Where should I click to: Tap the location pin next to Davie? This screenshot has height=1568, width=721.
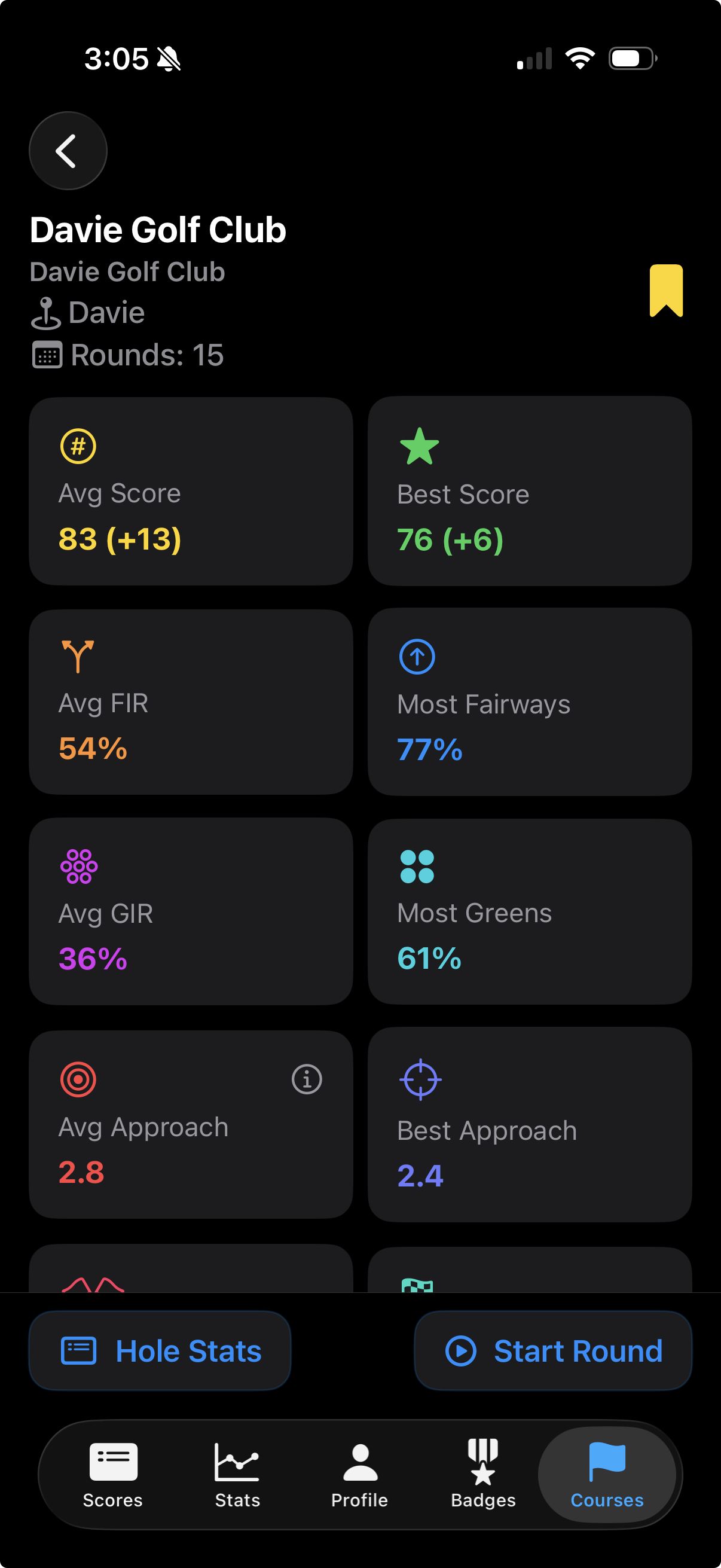(47, 312)
